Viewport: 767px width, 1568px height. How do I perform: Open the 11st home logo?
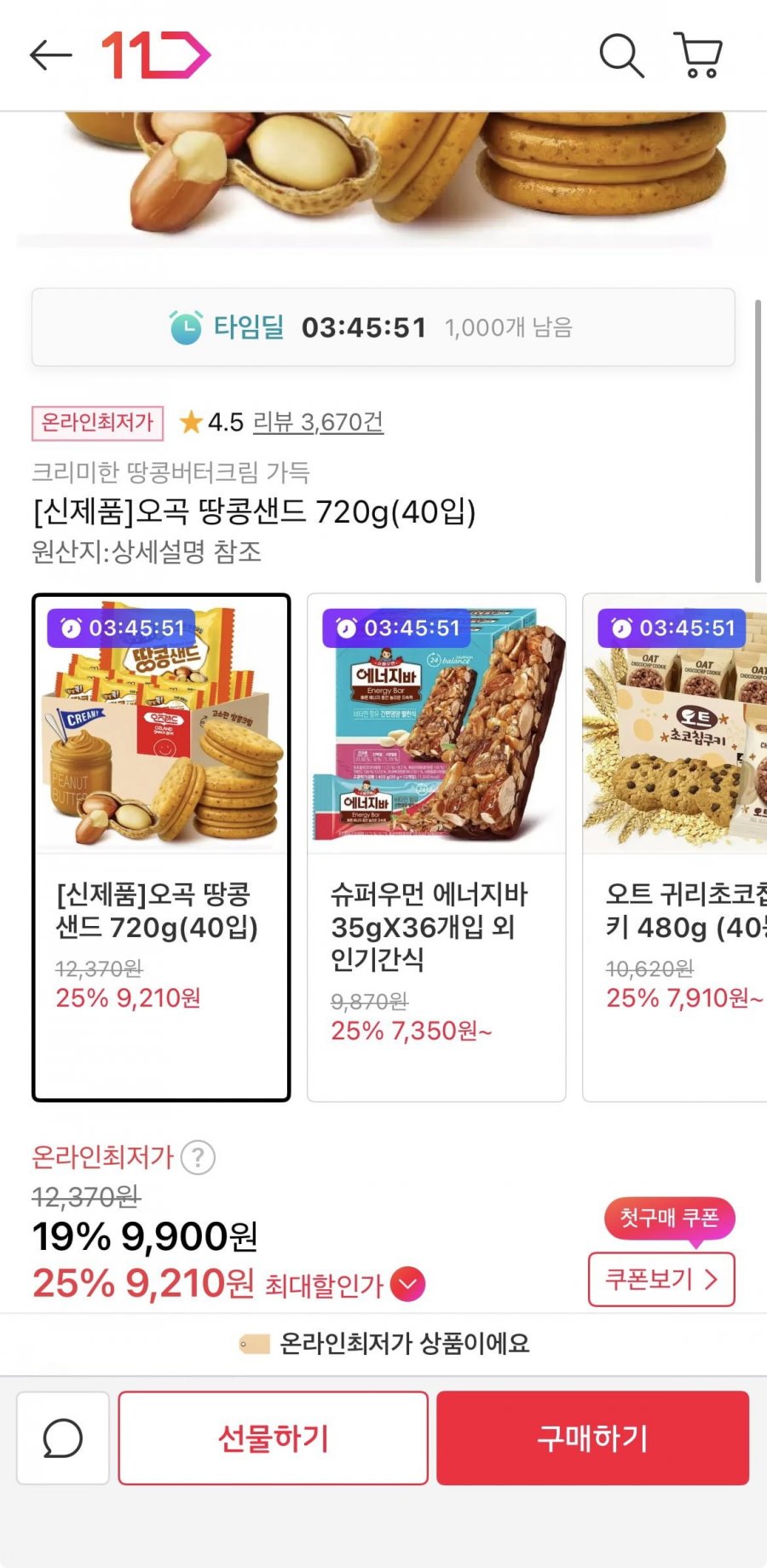click(156, 56)
